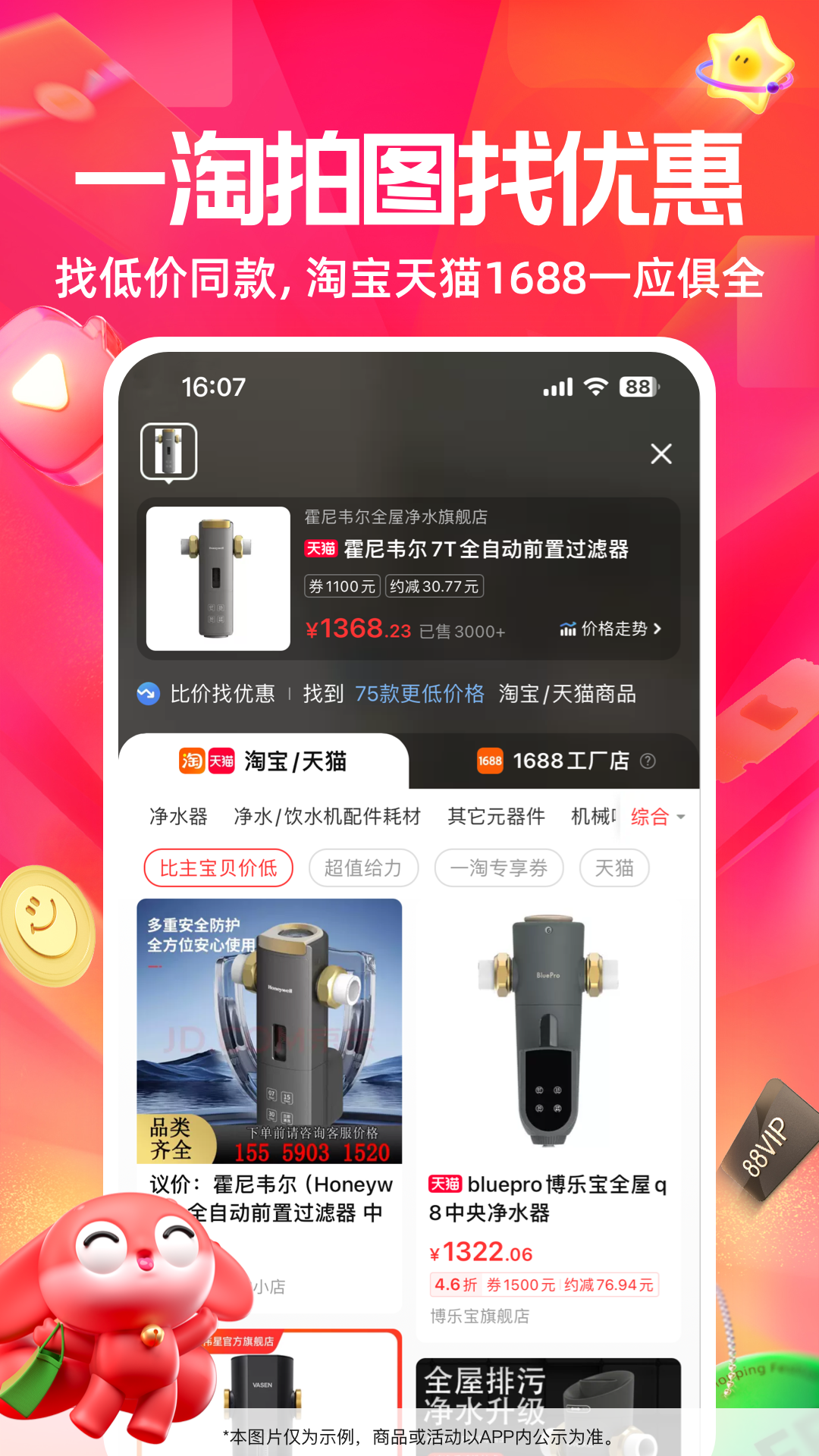The image size is (819, 1456).
Task: Enable the 比主宝贝价低 filter chip
Action: click(217, 868)
